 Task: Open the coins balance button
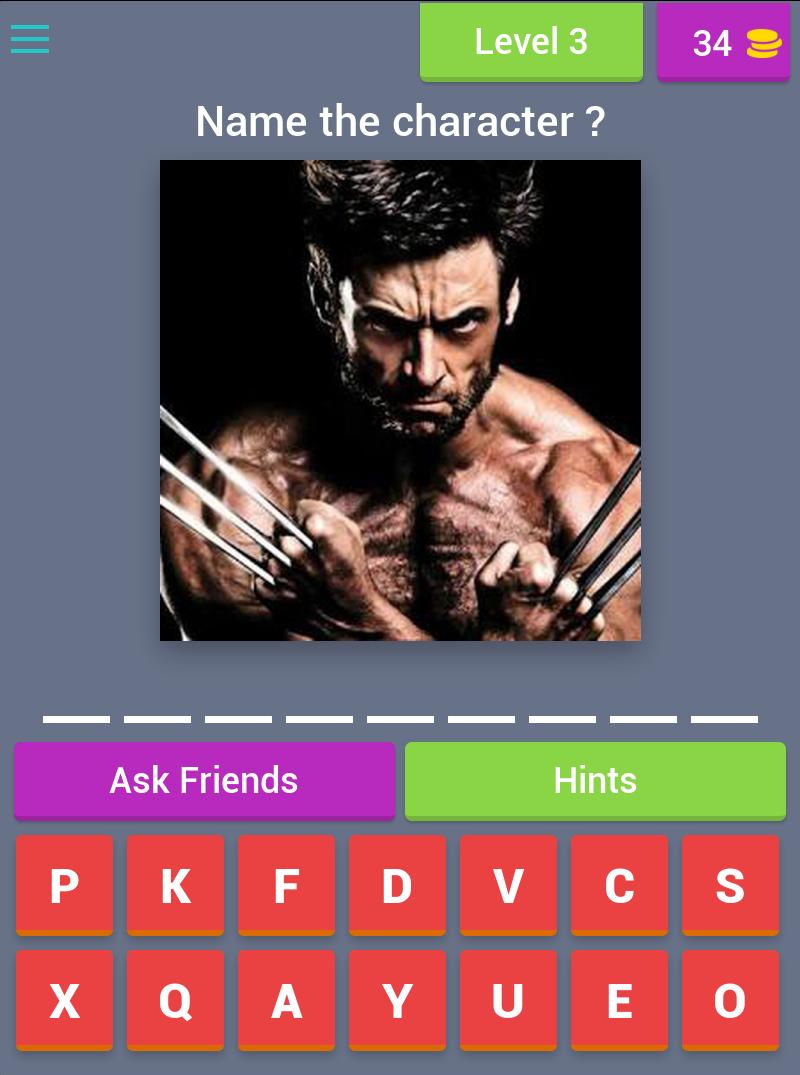click(723, 42)
